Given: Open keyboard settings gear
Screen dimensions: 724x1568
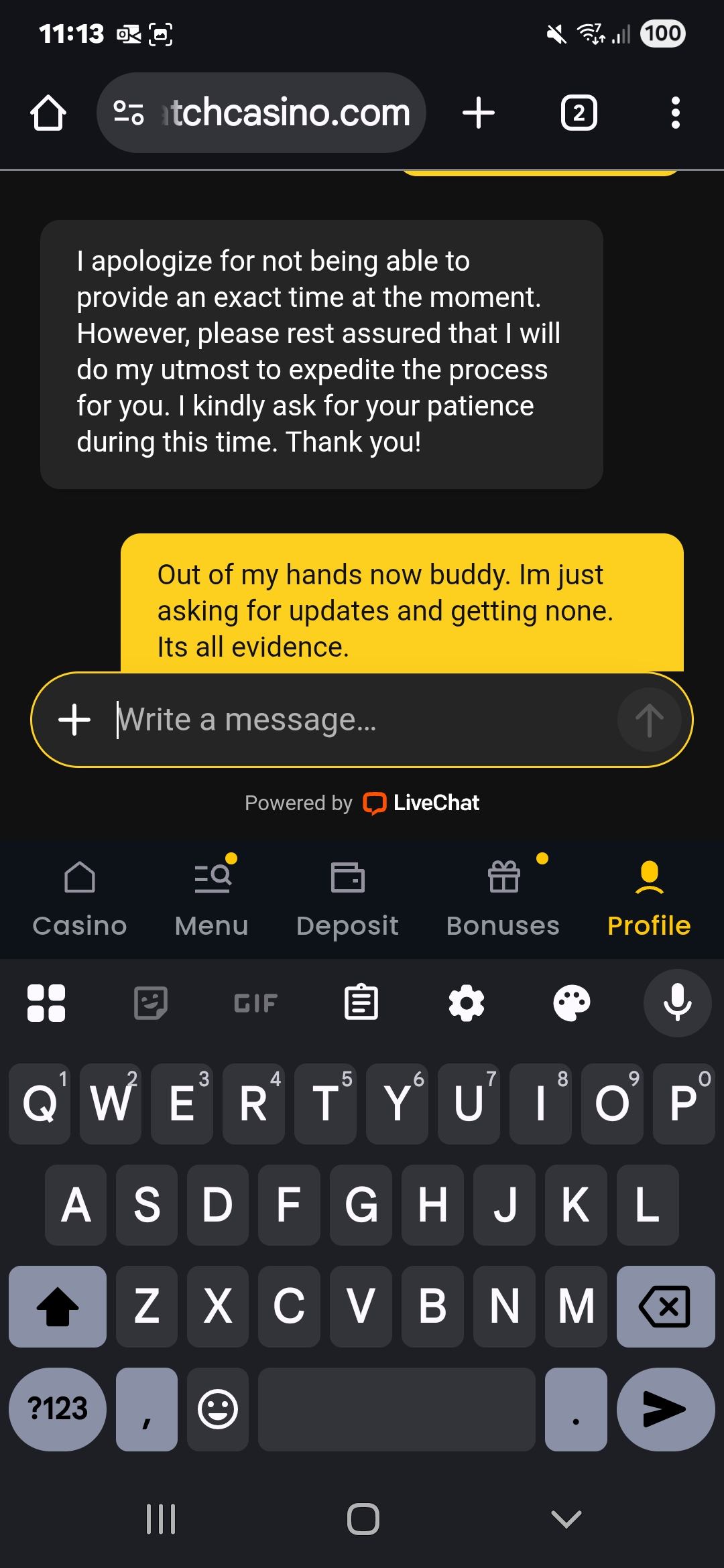Looking at the screenshot, I should coord(467,1003).
